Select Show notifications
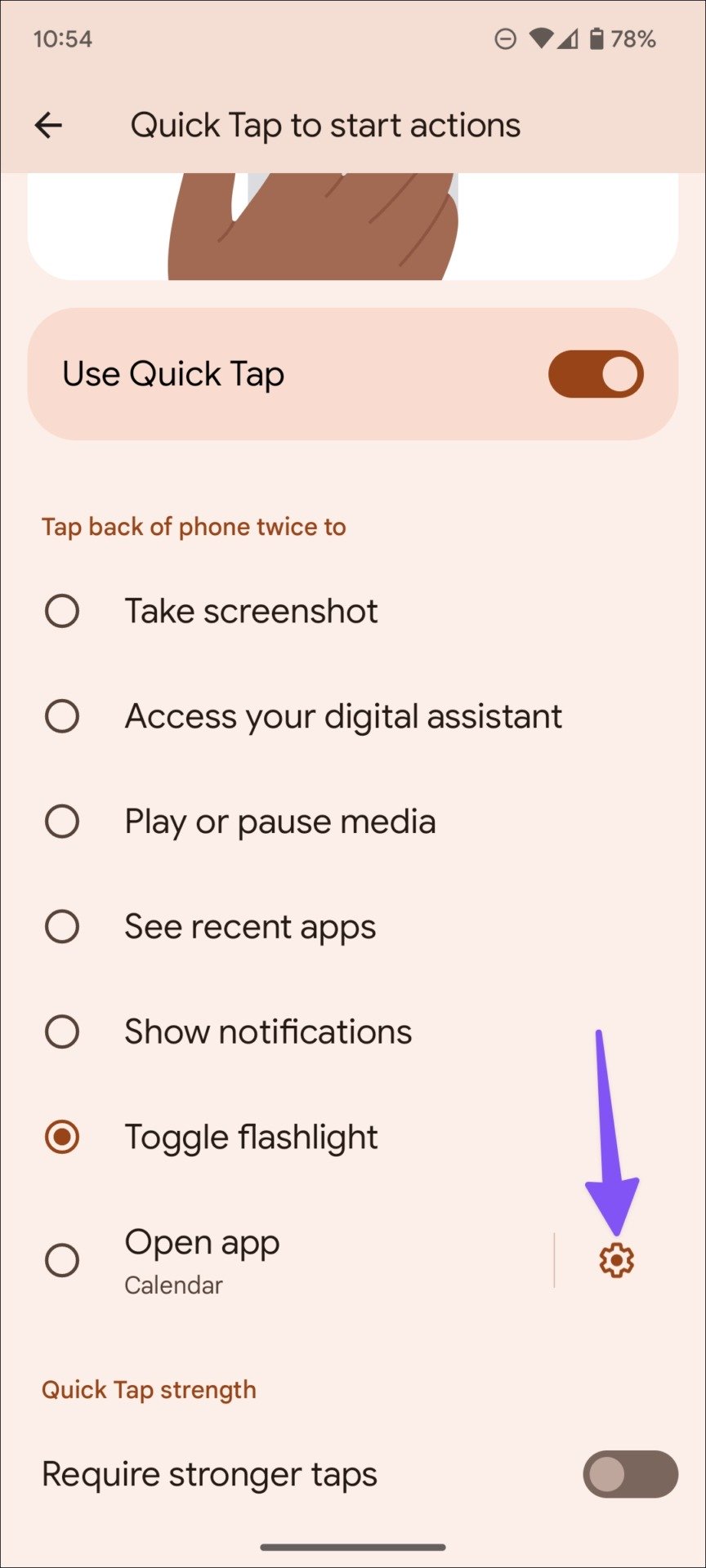The width and height of the screenshot is (706, 1568). 353,1032
